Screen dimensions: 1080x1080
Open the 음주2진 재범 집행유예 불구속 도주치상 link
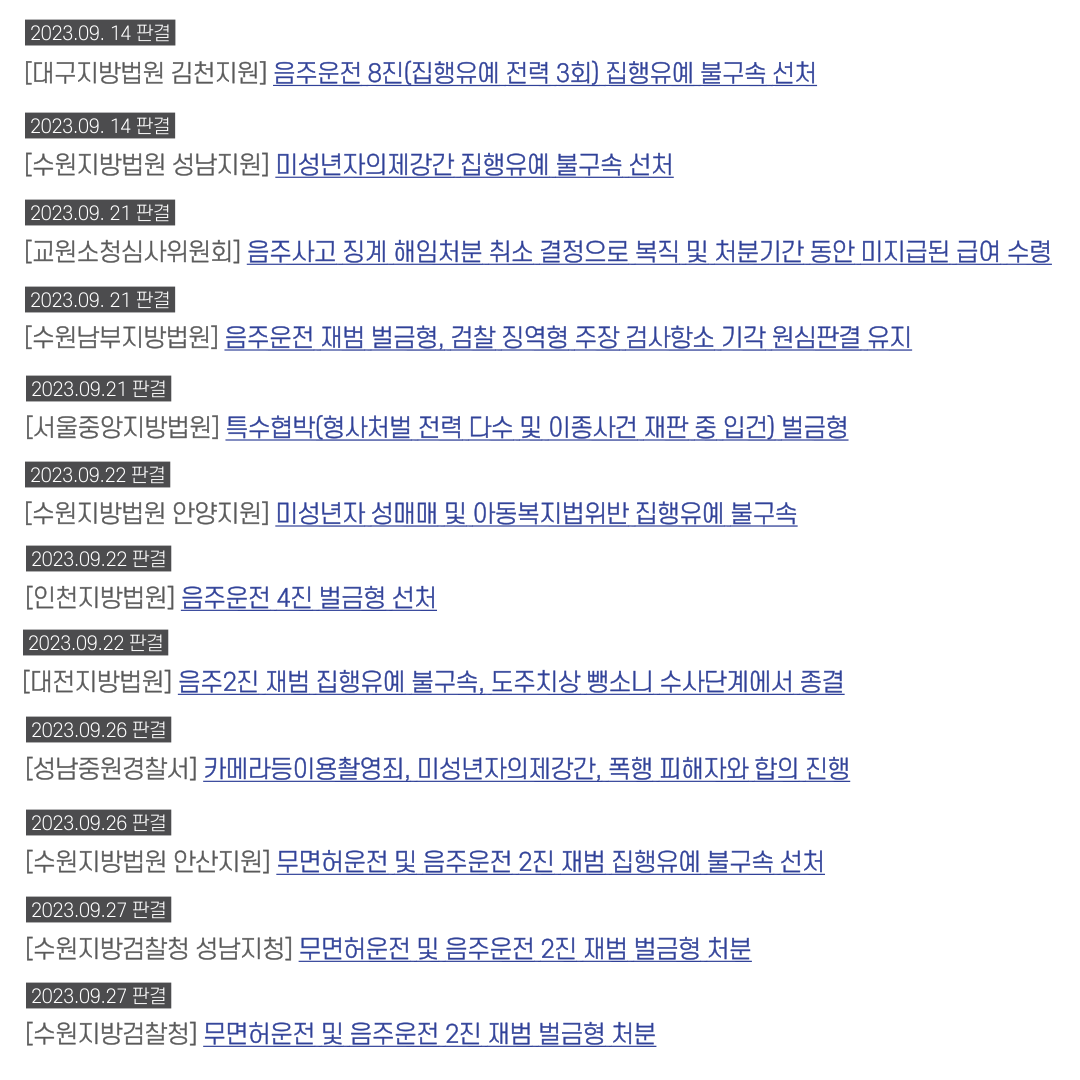tap(510, 682)
